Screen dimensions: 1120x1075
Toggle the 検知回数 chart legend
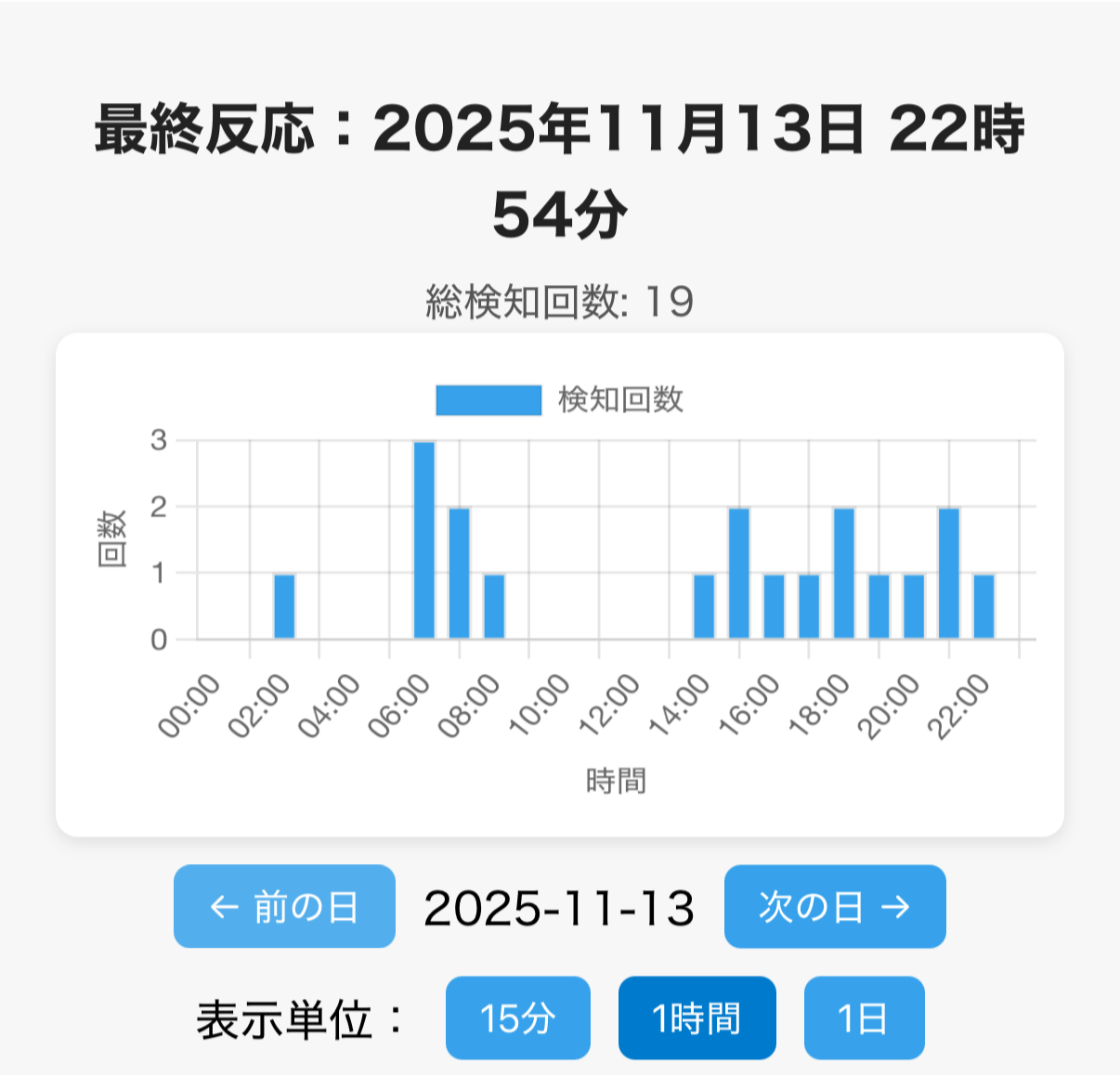560,400
